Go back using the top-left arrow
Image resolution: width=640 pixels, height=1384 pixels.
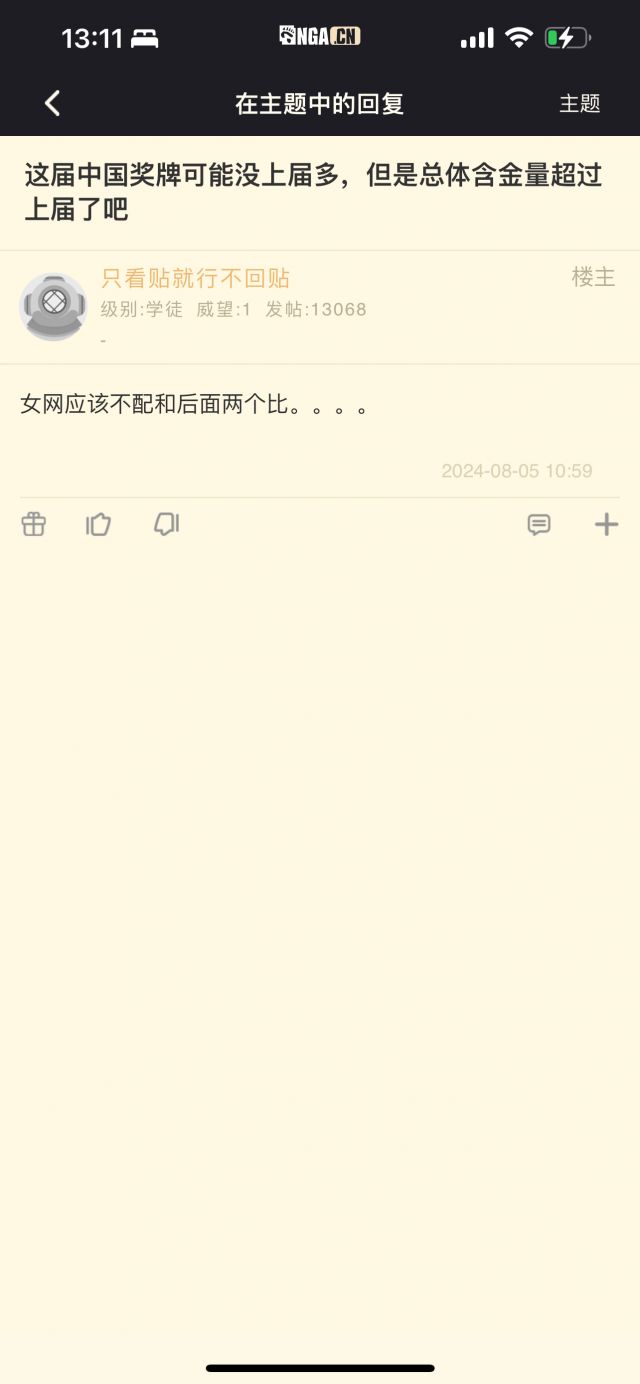pyautogui.click(x=52, y=103)
